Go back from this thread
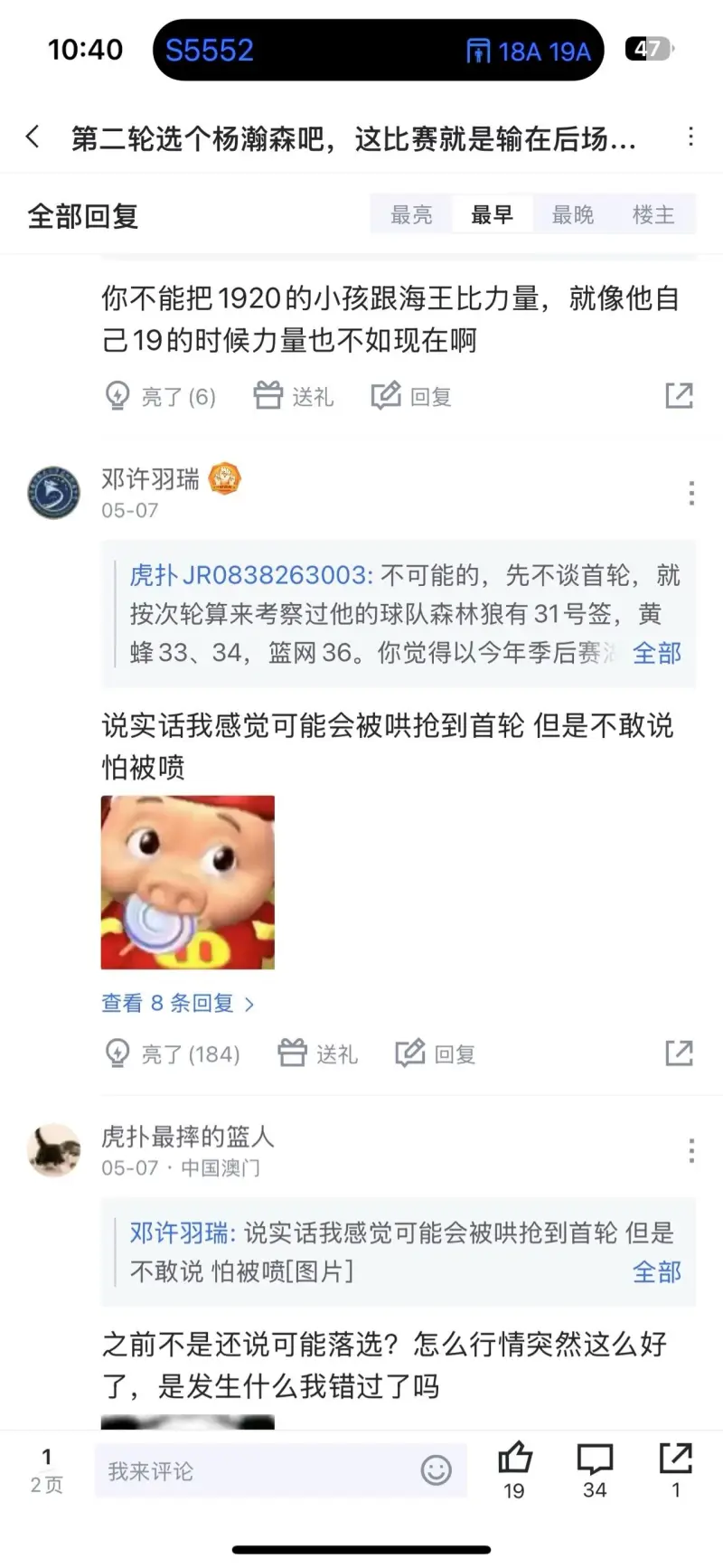The height and width of the screenshot is (1568, 723). point(33,137)
